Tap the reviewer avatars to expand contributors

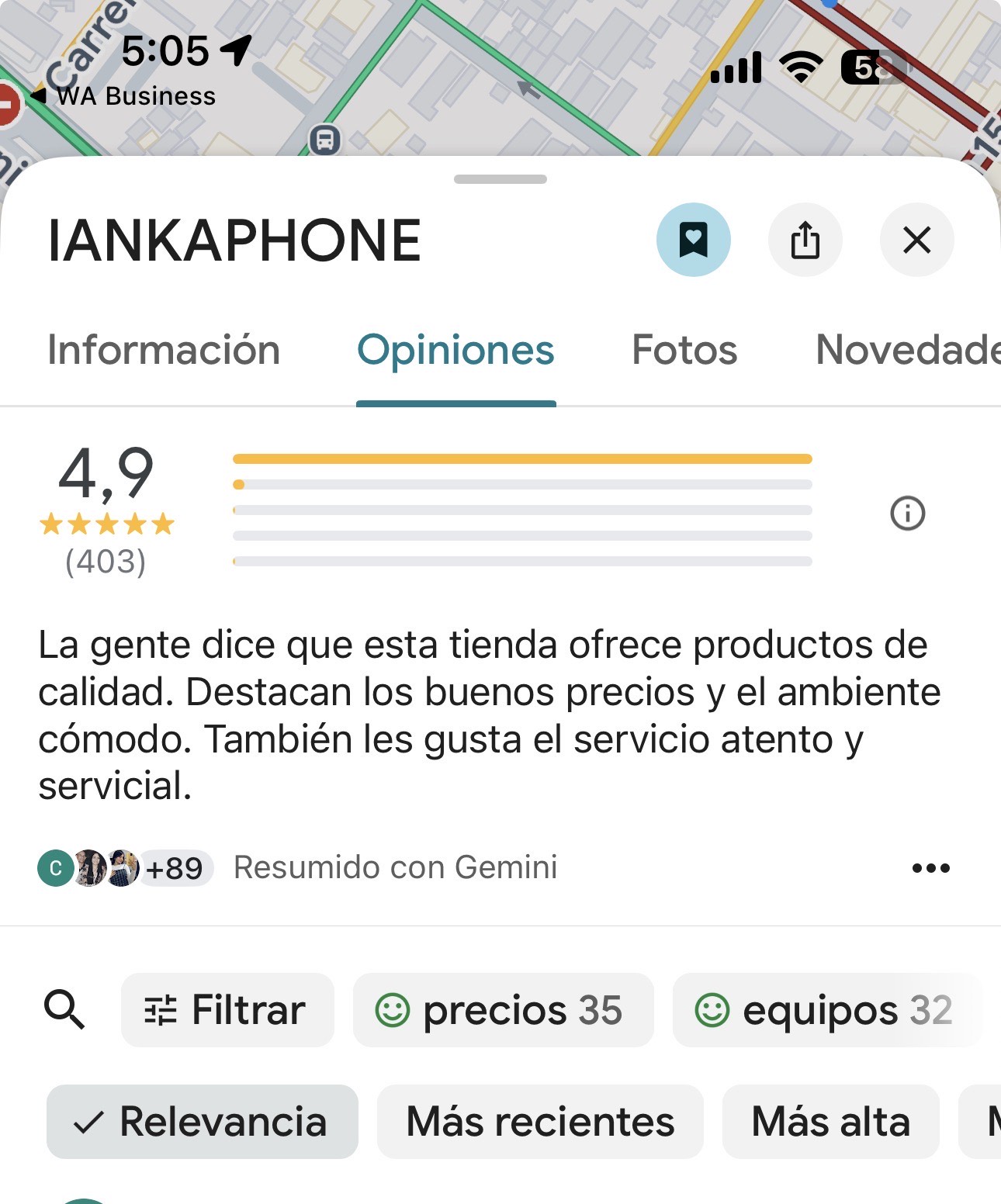[93, 868]
